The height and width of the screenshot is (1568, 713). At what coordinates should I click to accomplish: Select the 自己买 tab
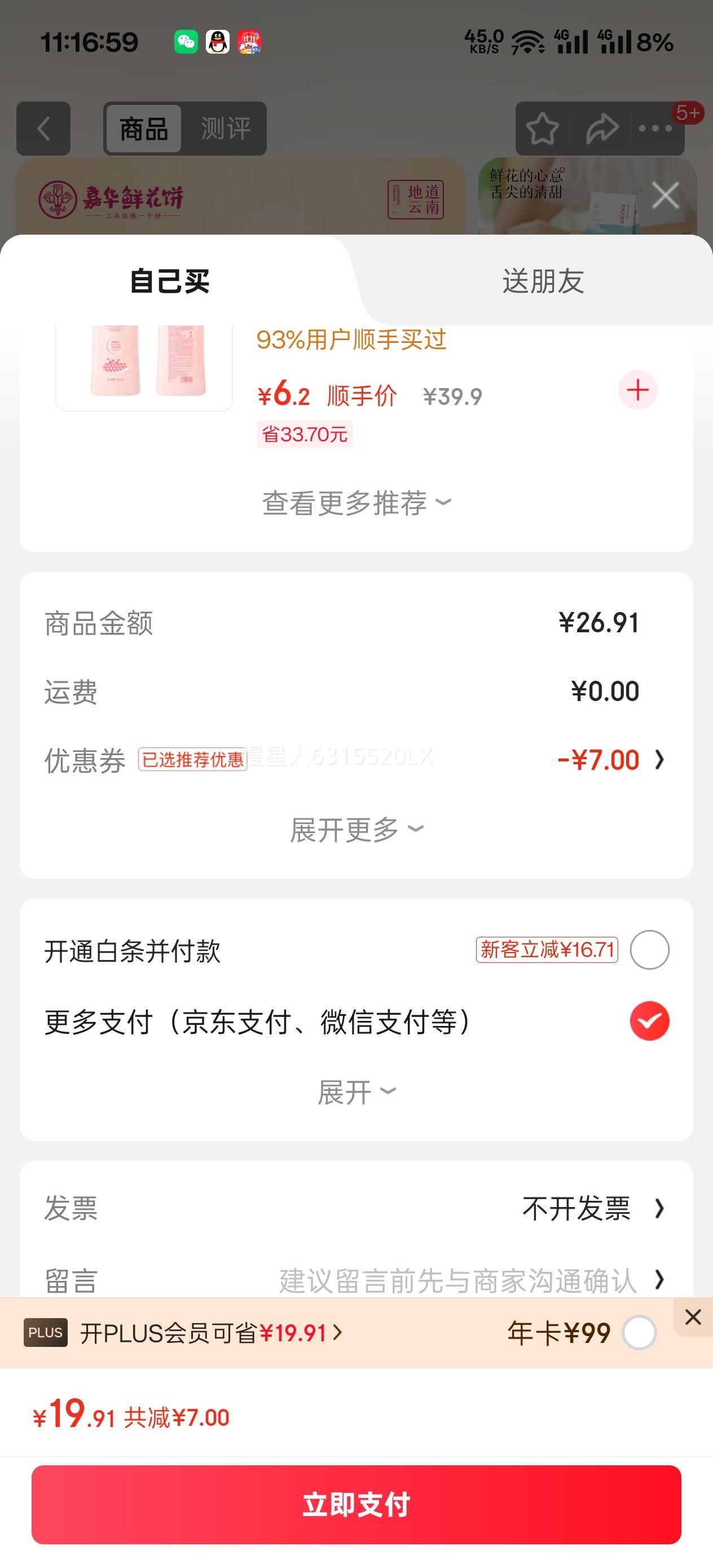(x=170, y=281)
